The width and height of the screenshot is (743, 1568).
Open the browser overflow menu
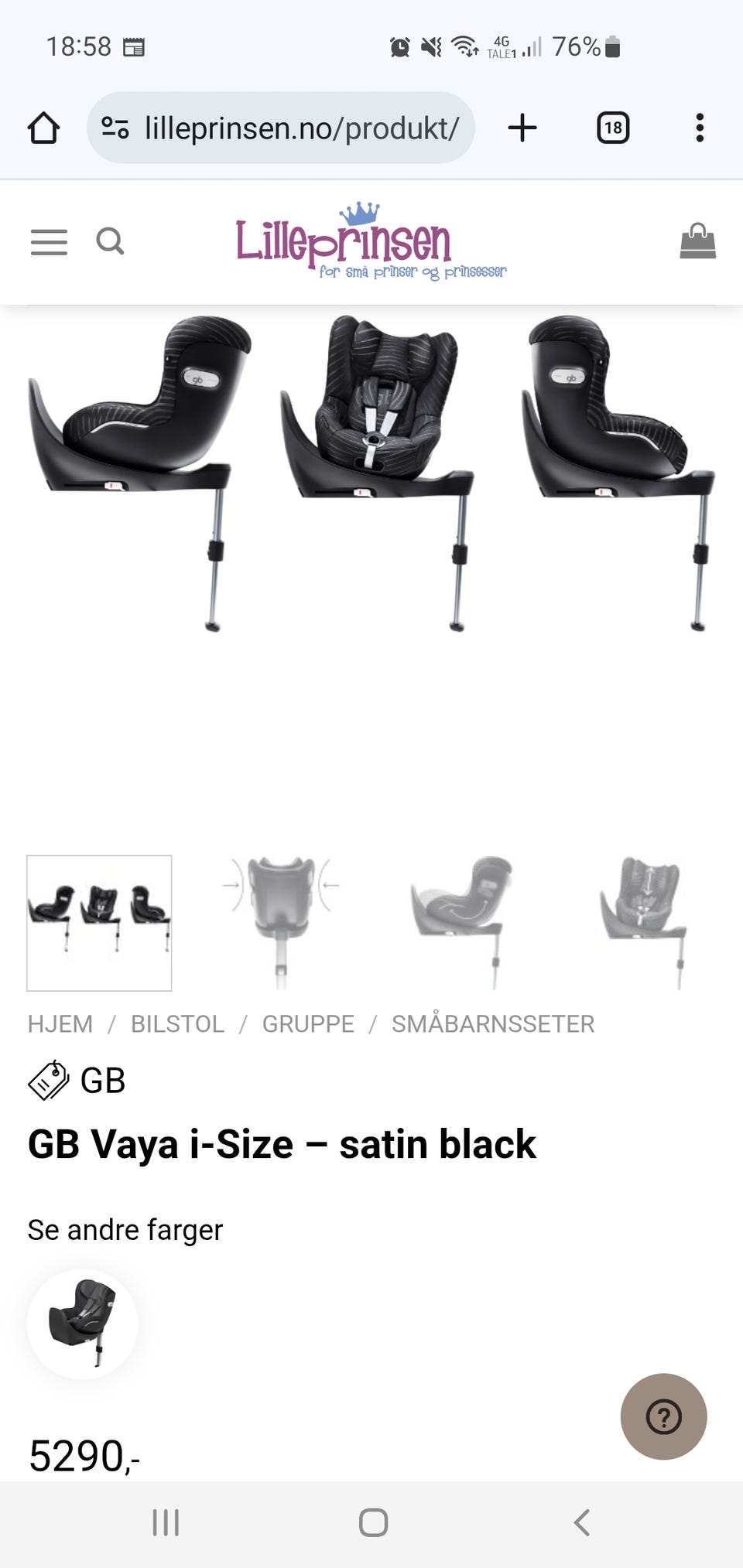700,128
